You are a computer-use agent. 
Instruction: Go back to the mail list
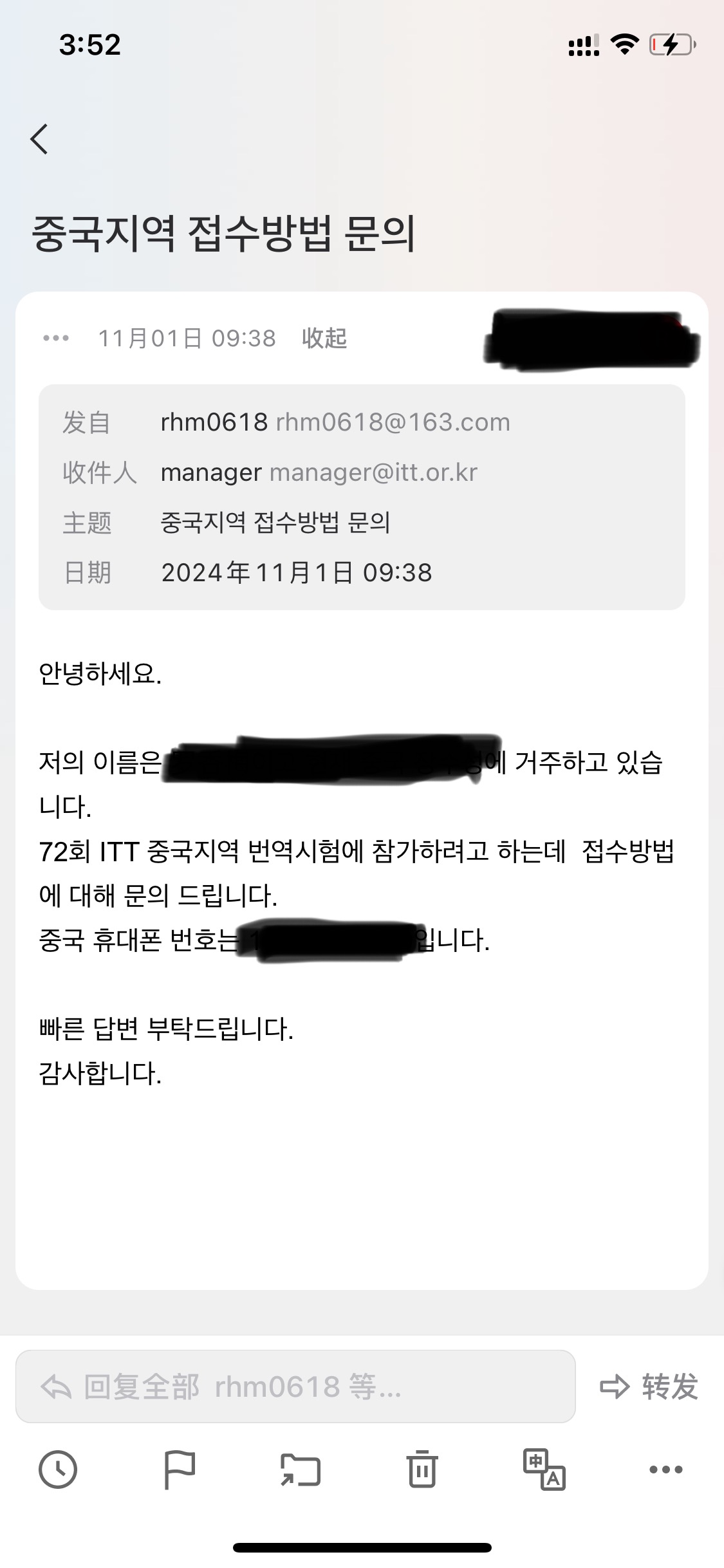pyautogui.click(x=40, y=139)
